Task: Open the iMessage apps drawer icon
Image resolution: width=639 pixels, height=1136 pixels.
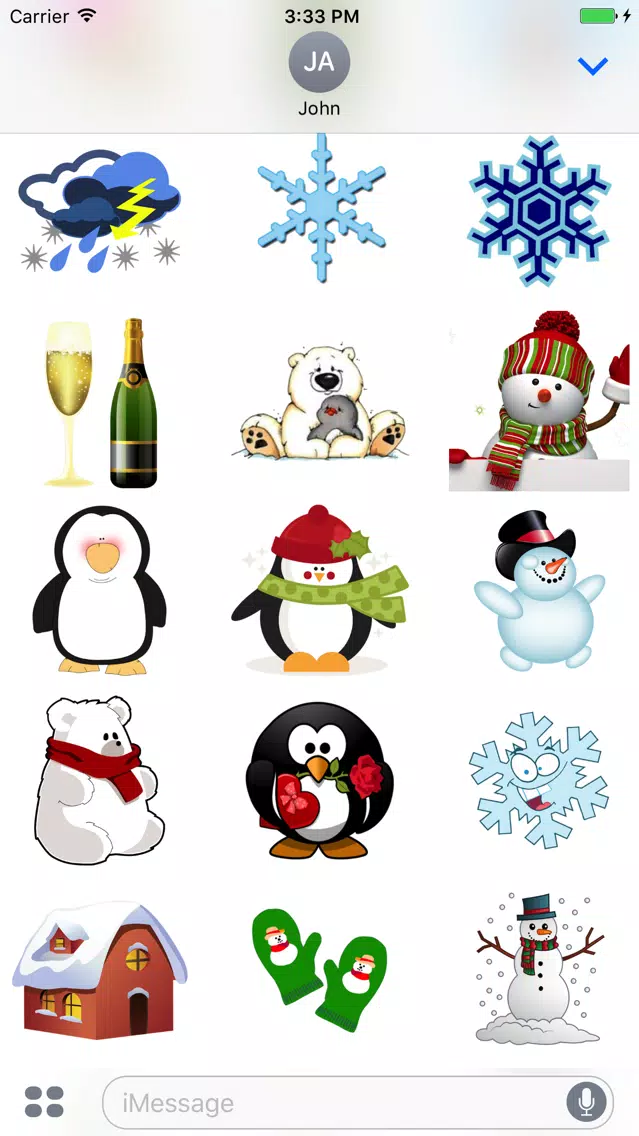Action: [44, 1102]
